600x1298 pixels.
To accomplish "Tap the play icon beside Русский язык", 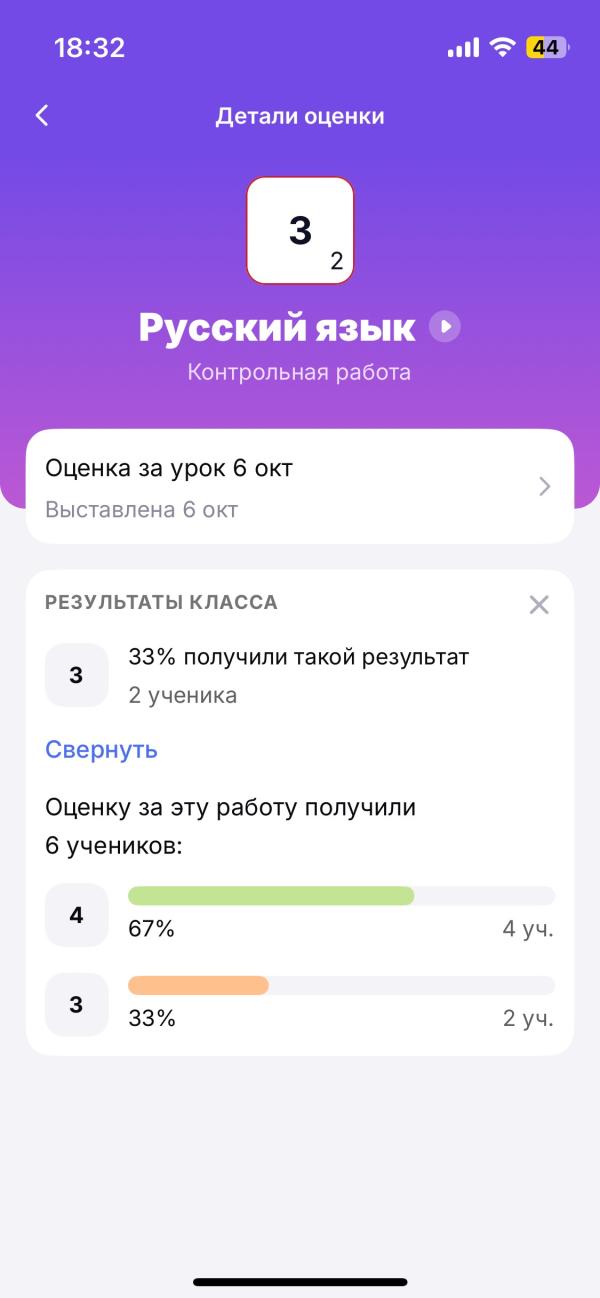I will 445,327.
